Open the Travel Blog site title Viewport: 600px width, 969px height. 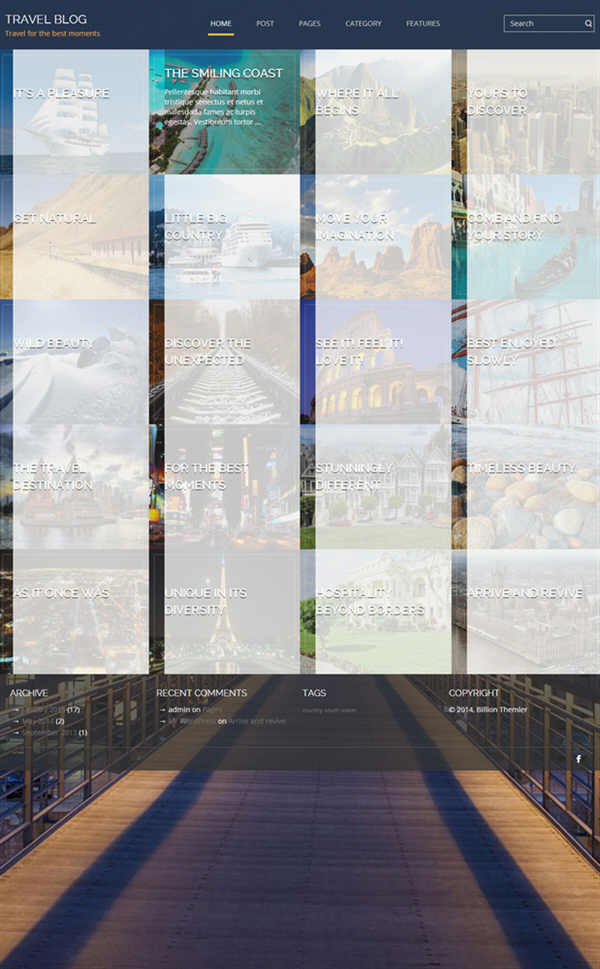[x=46, y=19]
